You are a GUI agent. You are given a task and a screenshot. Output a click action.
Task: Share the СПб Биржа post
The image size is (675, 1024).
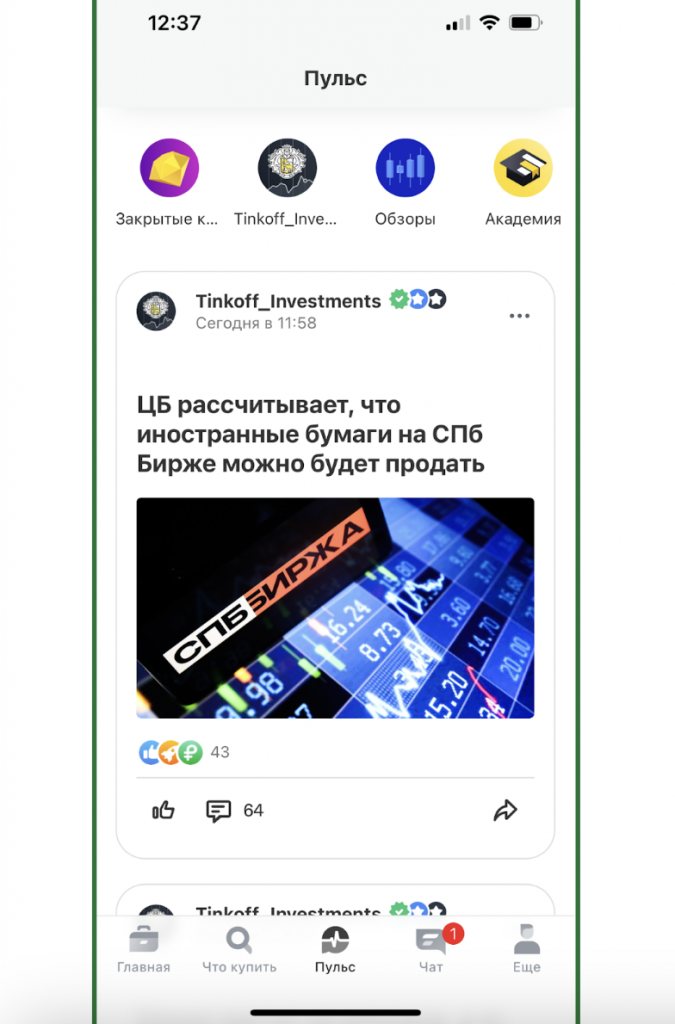point(506,810)
